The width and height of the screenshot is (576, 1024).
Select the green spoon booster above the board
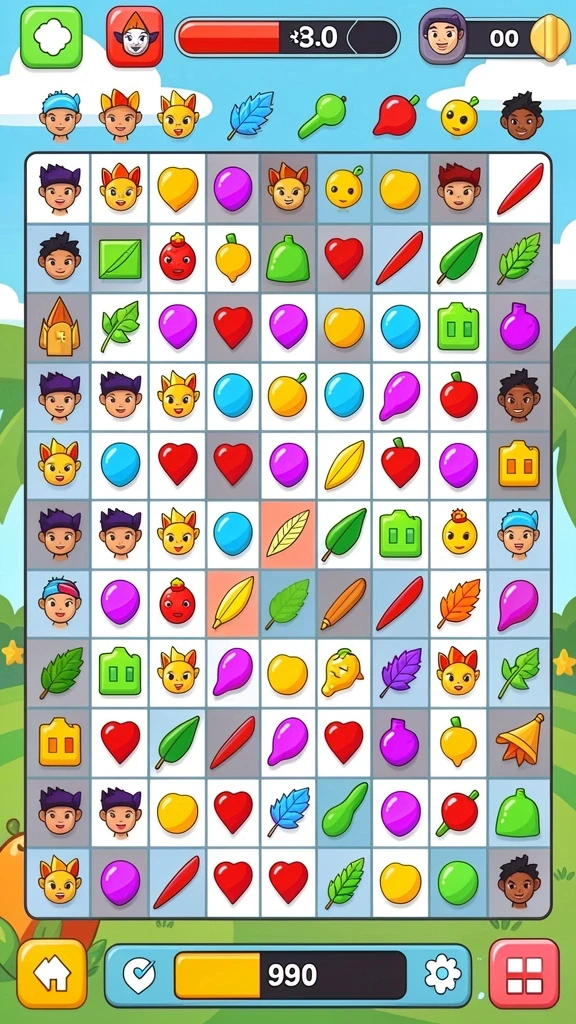(322, 115)
